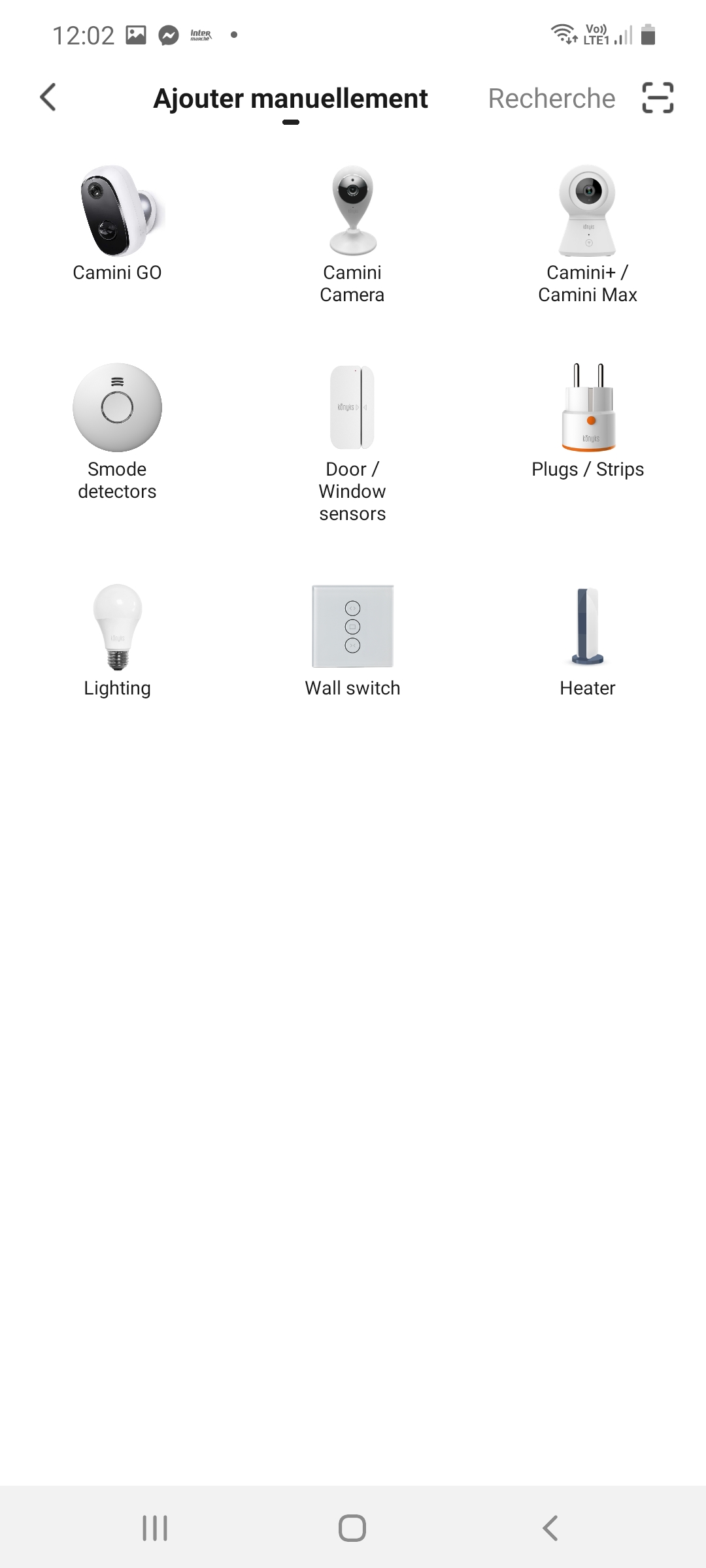Screen dimensions: 706x1568
Task: Select the Lighting category
Action: (117, 640)
